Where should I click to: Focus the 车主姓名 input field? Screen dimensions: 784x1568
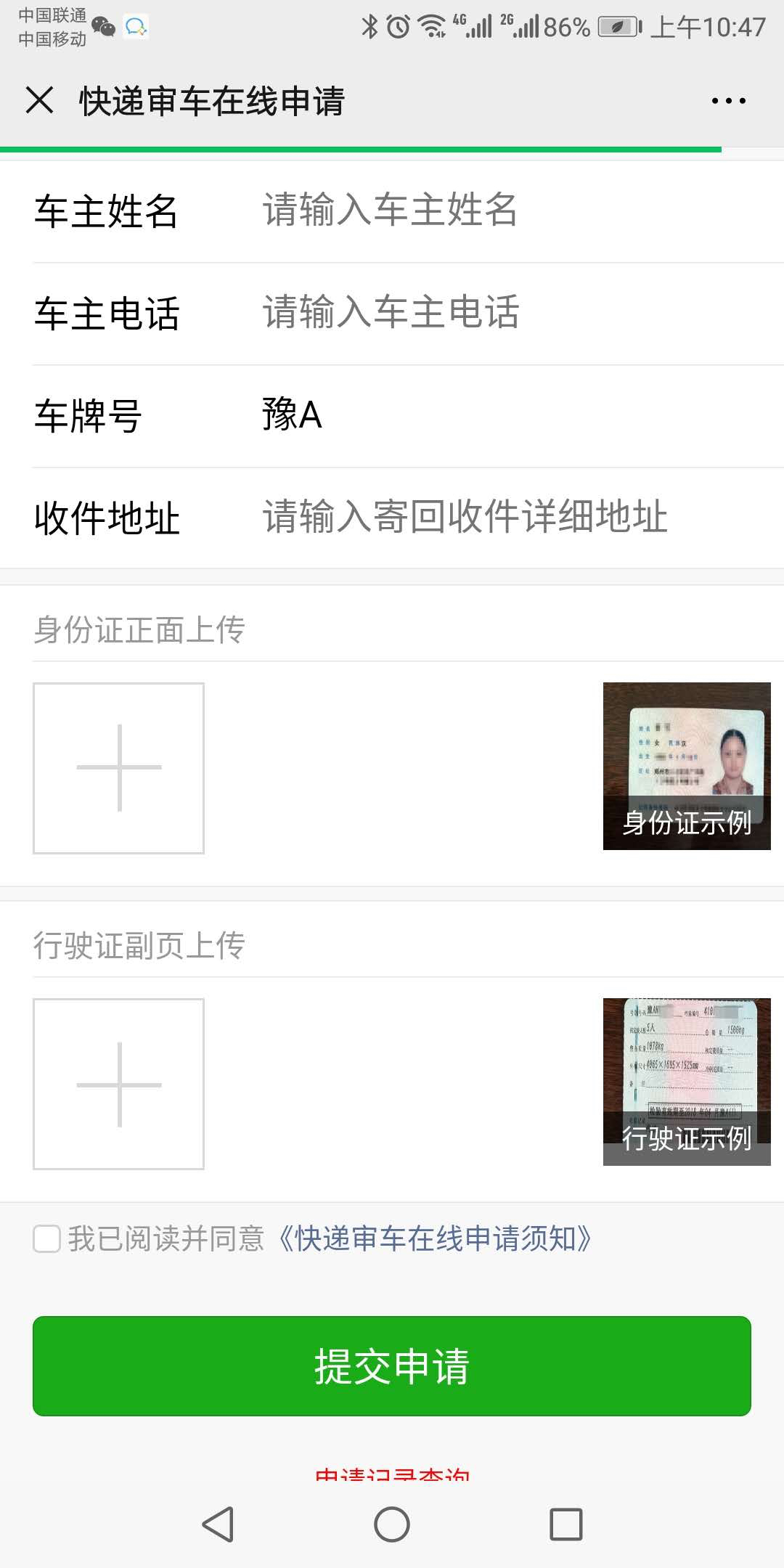tap(508, 211)
